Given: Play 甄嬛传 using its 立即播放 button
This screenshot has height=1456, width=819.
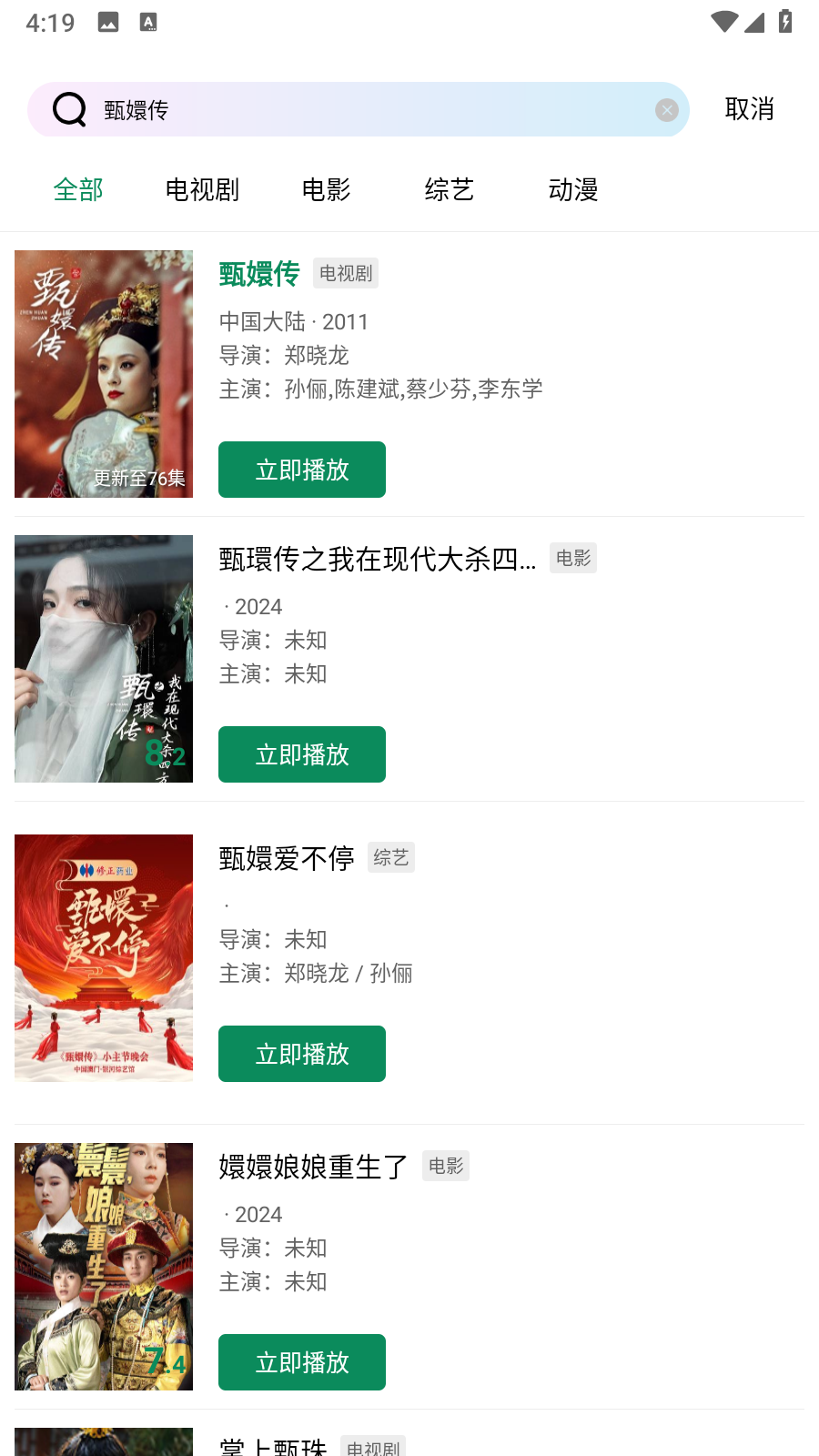Looking at the screenshot, I should point(301,470).
